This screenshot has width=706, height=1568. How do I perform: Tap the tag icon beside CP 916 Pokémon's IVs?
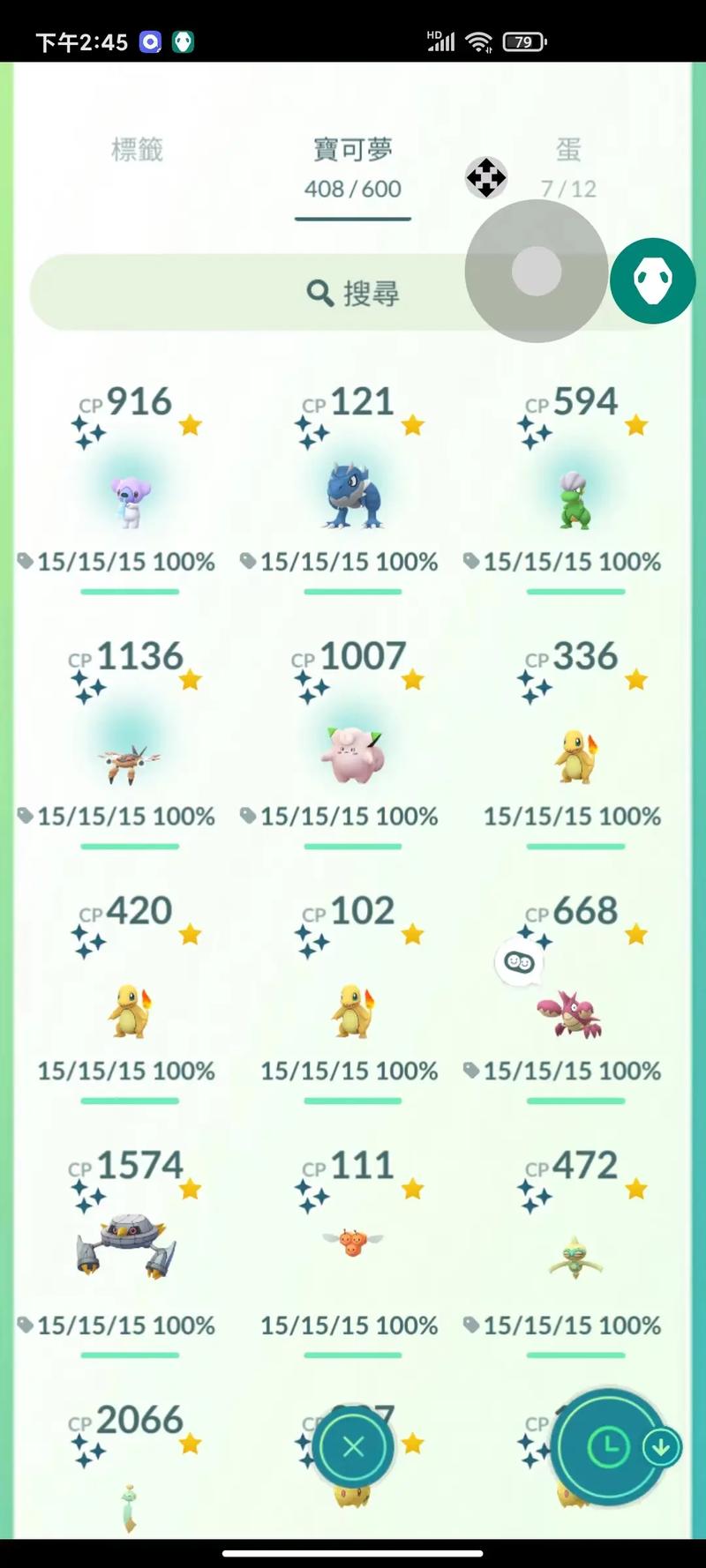click(26, 559)
